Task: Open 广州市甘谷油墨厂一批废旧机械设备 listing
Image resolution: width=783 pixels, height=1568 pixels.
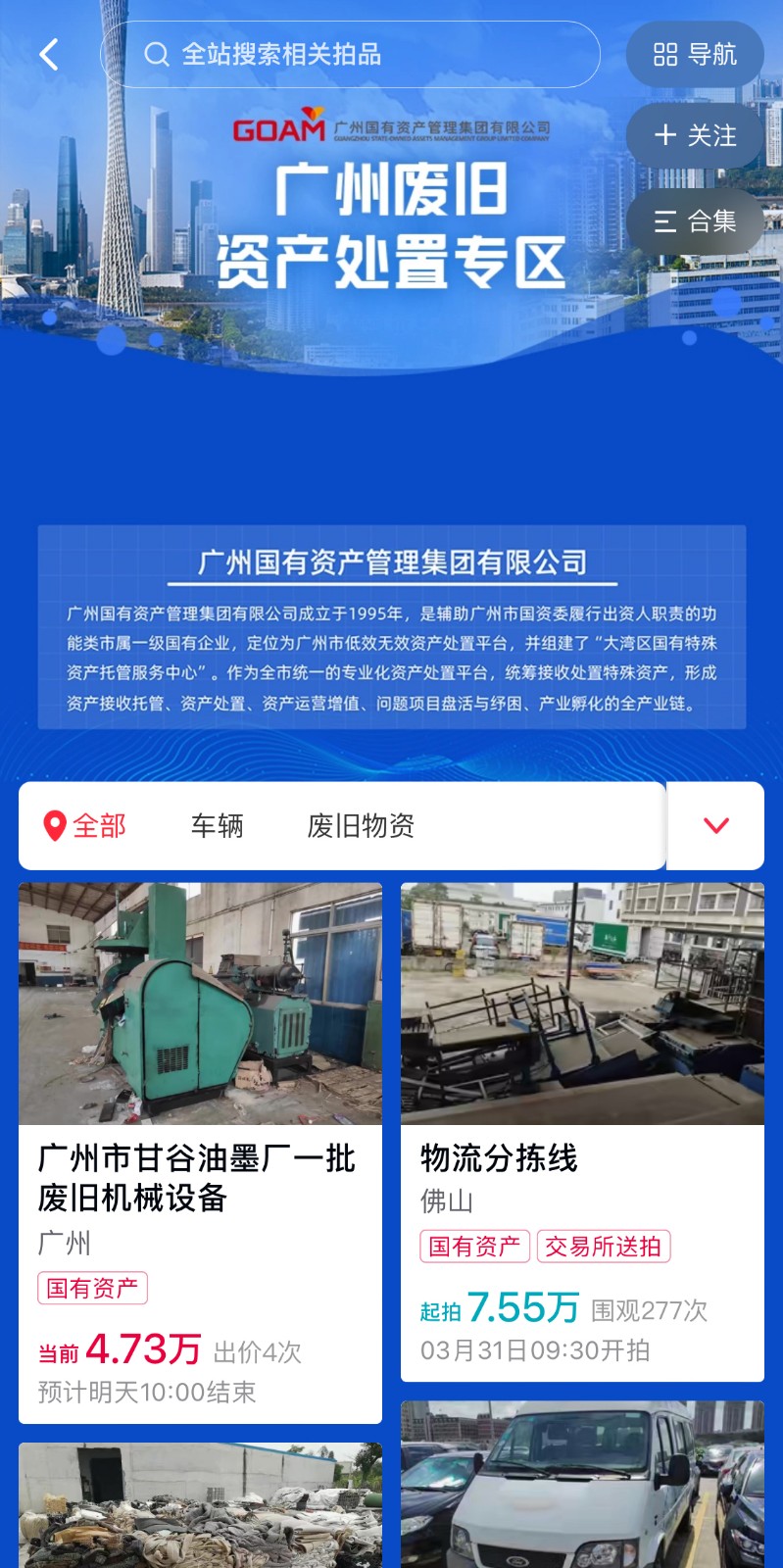Action: [x=200, y=1152]
